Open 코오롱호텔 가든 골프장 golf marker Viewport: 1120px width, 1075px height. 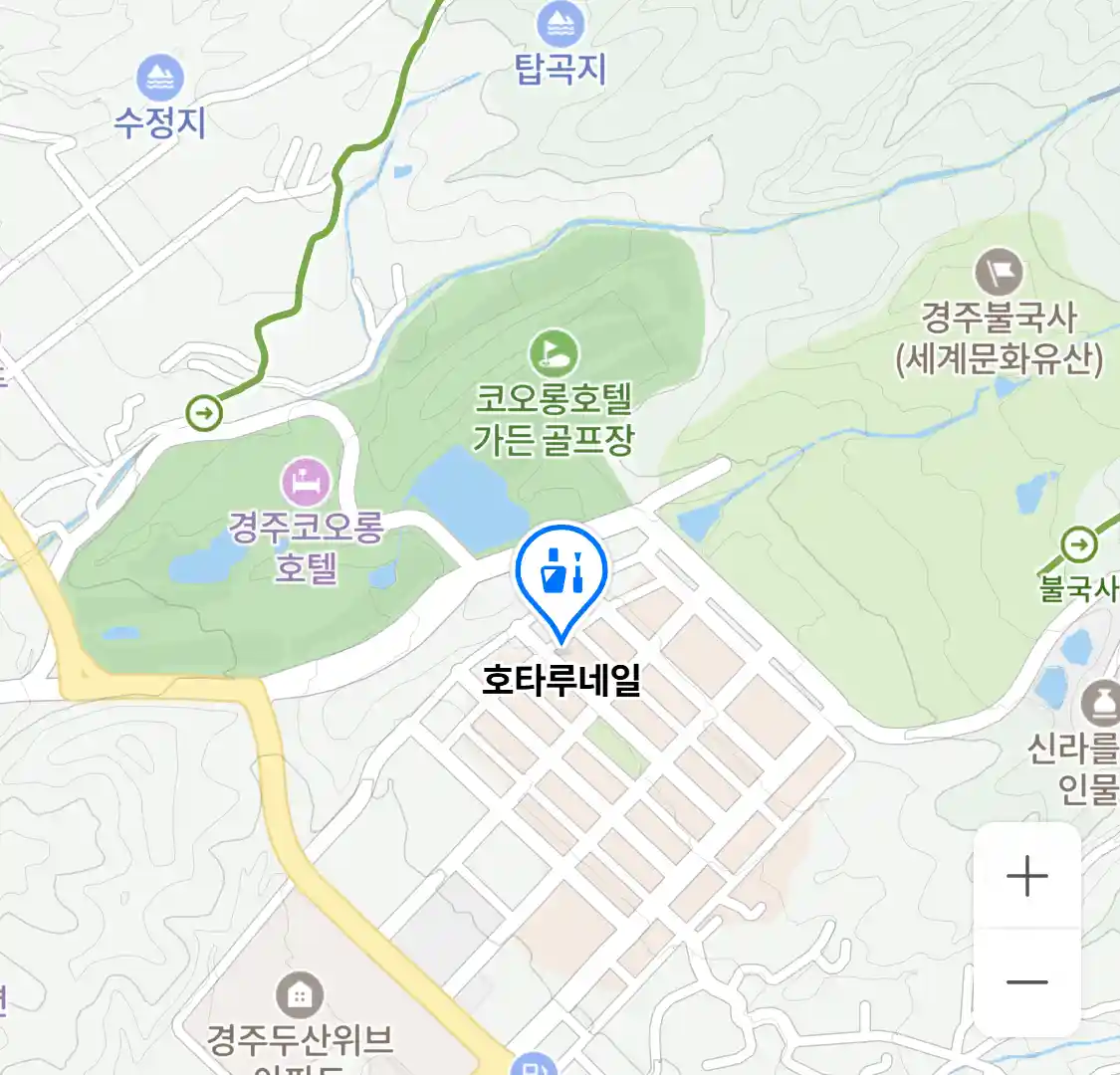tap(554, 353)
